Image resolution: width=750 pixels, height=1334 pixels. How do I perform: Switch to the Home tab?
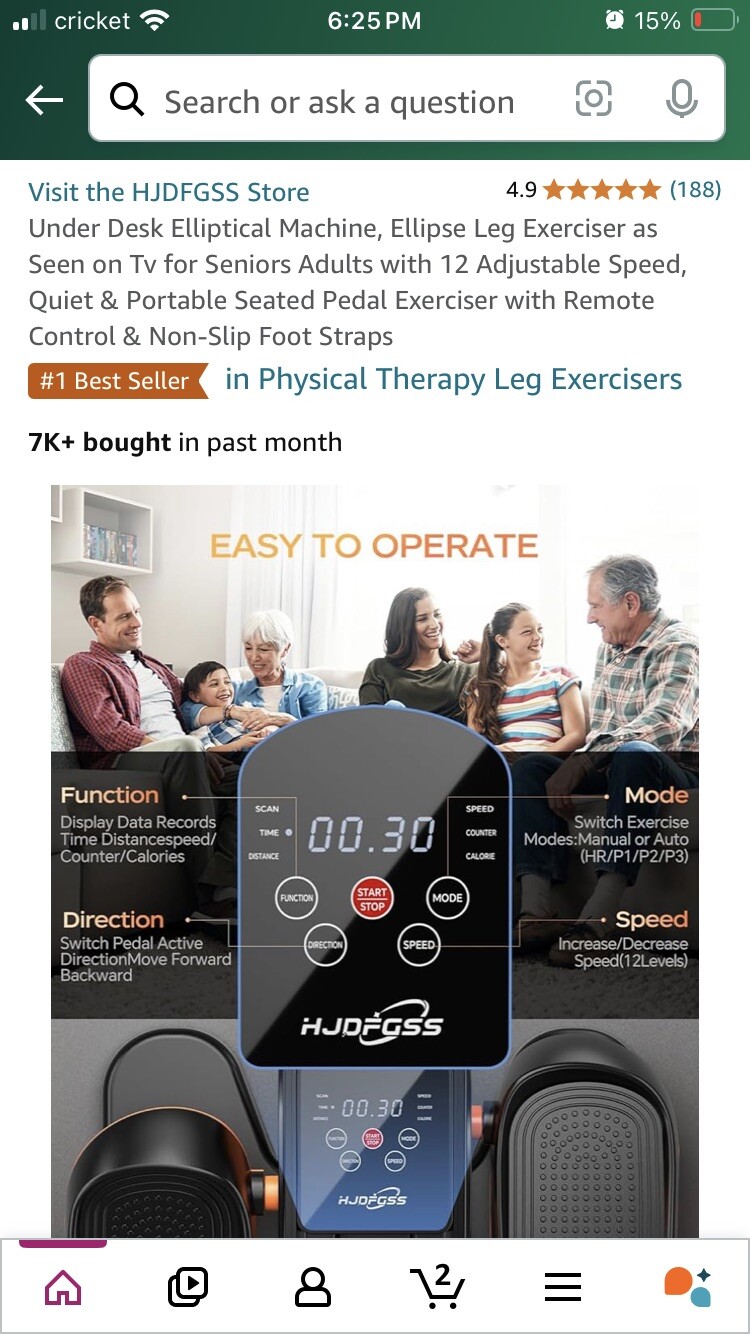point(63,1287)
